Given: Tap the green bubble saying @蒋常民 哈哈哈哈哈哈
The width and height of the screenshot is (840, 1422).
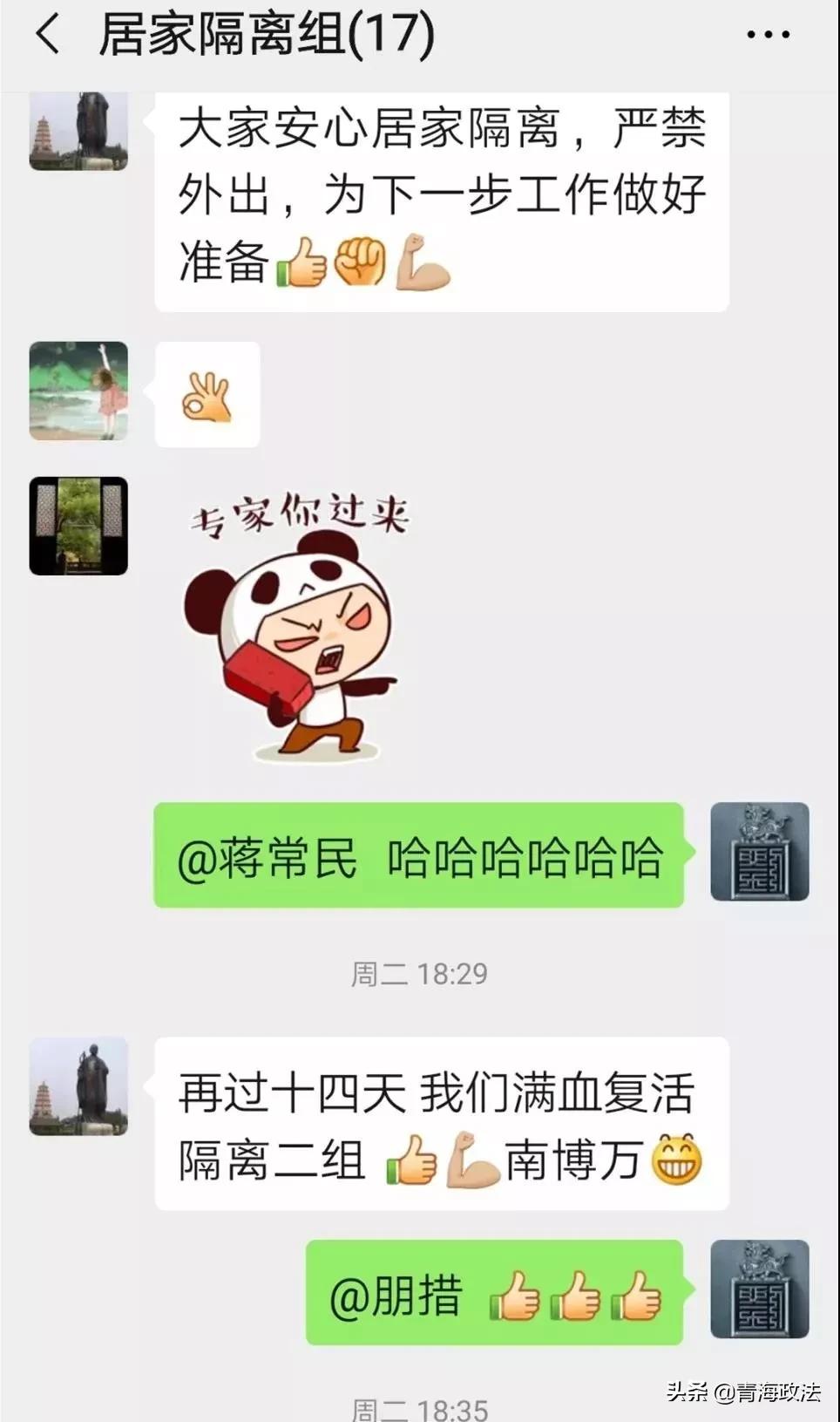Looking at the screenshot, I should [x=418, y=854].
